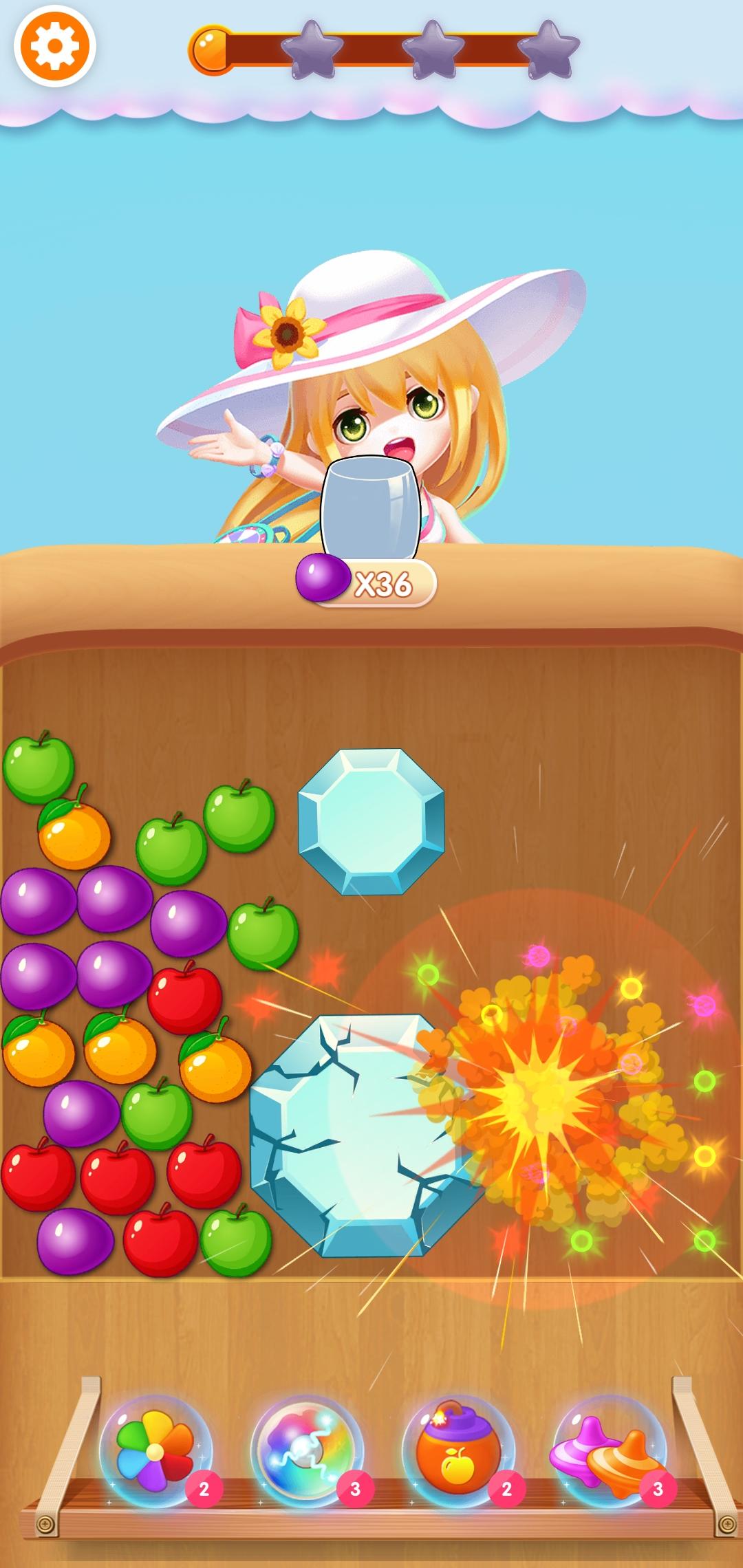Use the colorful pinwheel booster
This screenshot has width=743, height=1568.
tap(155, 1451)
